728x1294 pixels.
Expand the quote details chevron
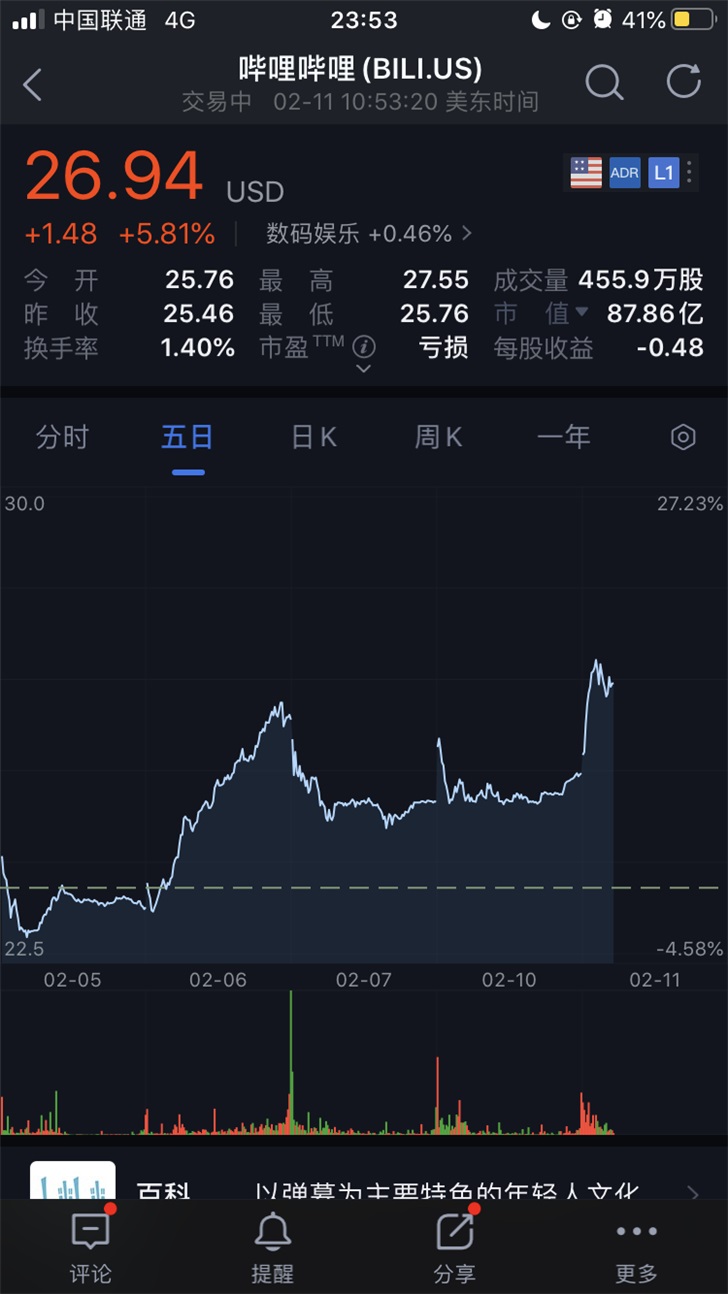tap(364, 369)
